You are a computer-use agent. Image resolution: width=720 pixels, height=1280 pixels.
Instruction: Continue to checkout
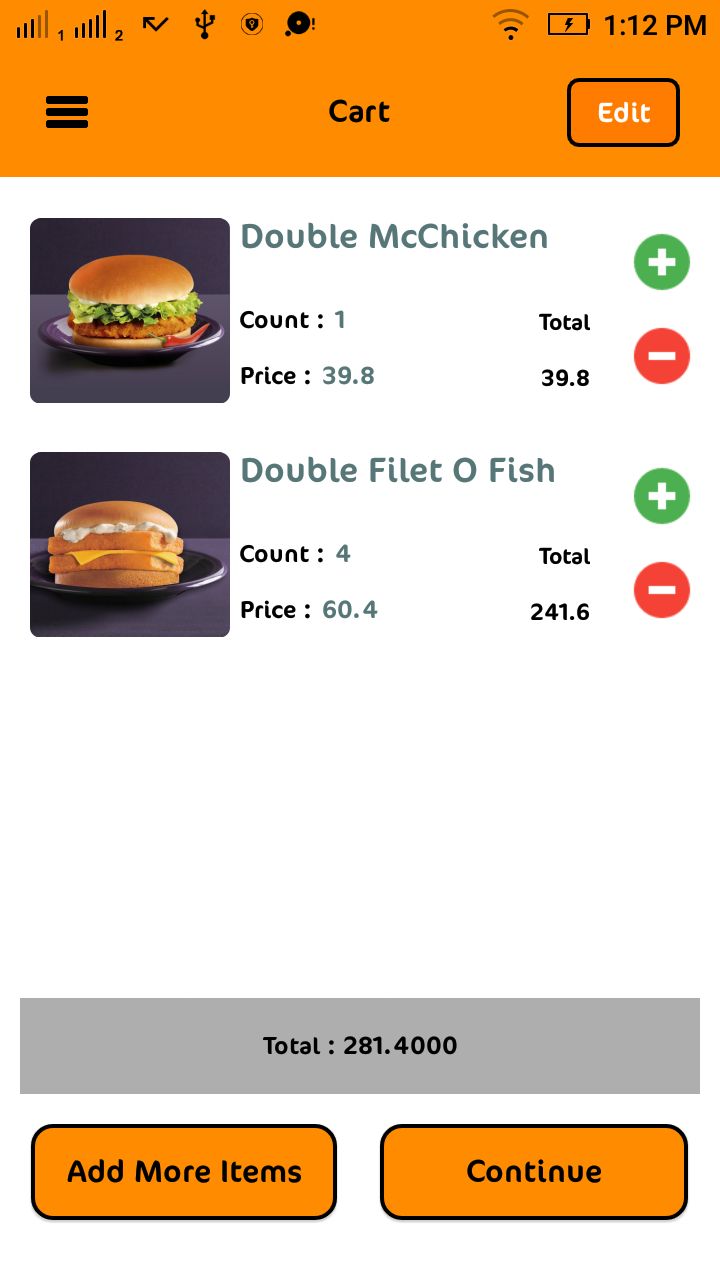pos(534,1172)
